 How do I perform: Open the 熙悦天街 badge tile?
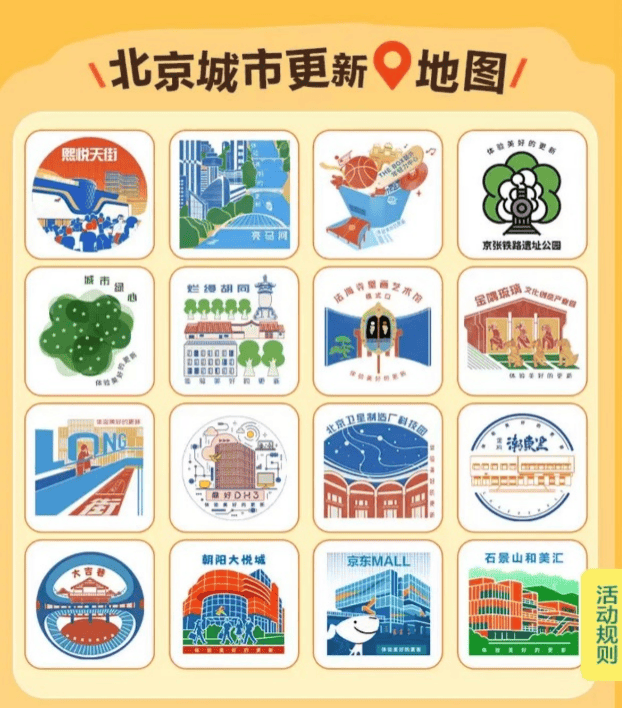[90, 195]
